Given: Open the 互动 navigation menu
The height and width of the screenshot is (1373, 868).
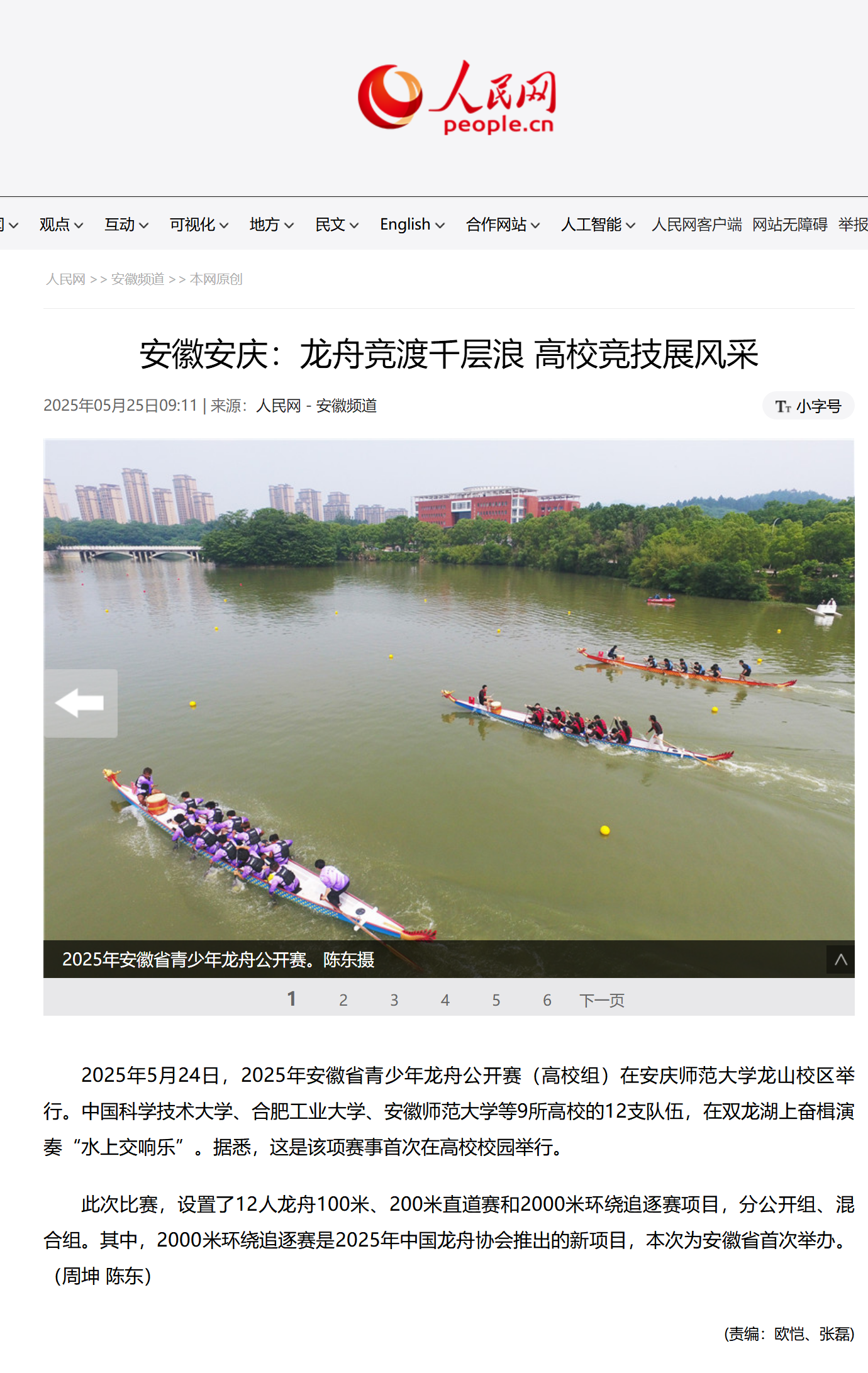Looking at the screenshot, I should click(x=126, y=225).
